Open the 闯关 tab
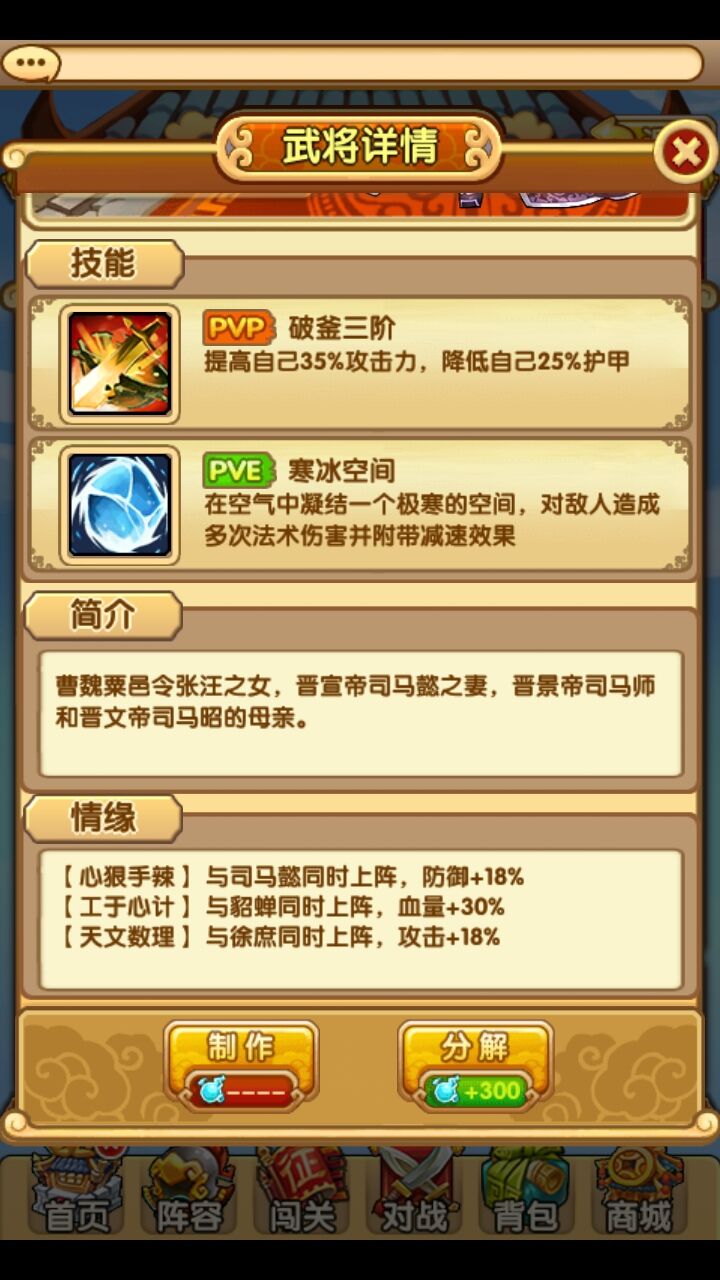The height and width of the screenshot is (1280, 720). 302,1193
